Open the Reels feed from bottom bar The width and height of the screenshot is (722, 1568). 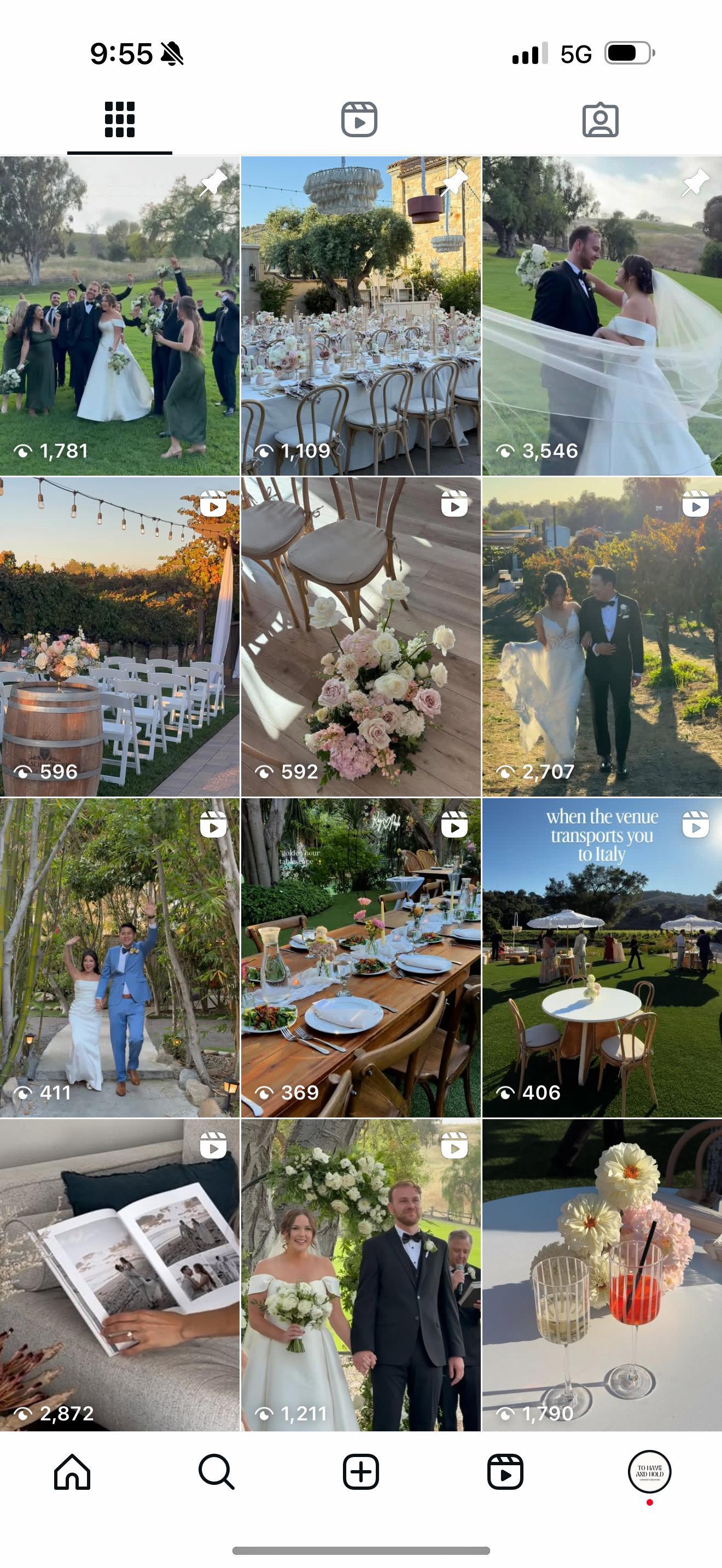point(505,1472)
